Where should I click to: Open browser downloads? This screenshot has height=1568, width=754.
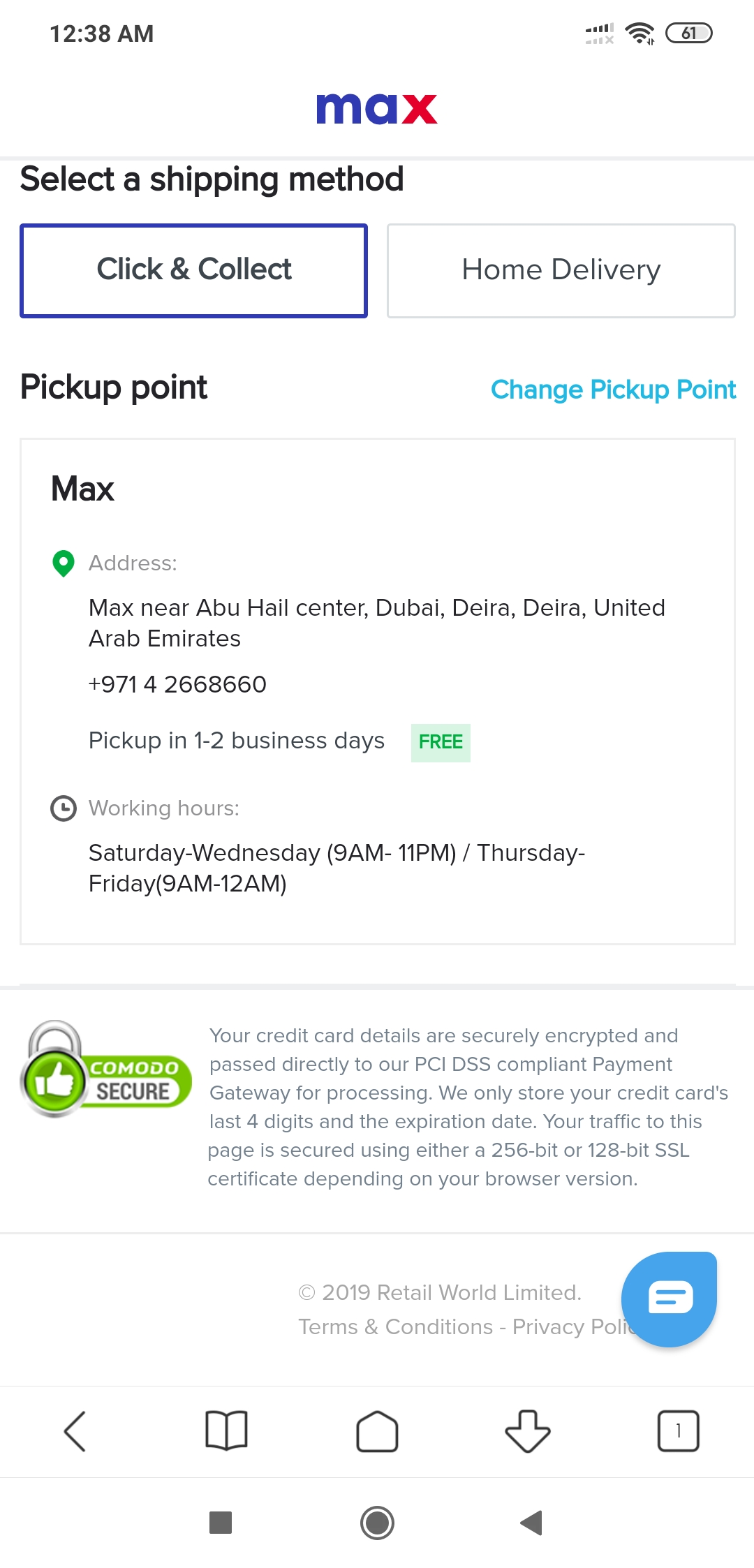coord(528,1431)
